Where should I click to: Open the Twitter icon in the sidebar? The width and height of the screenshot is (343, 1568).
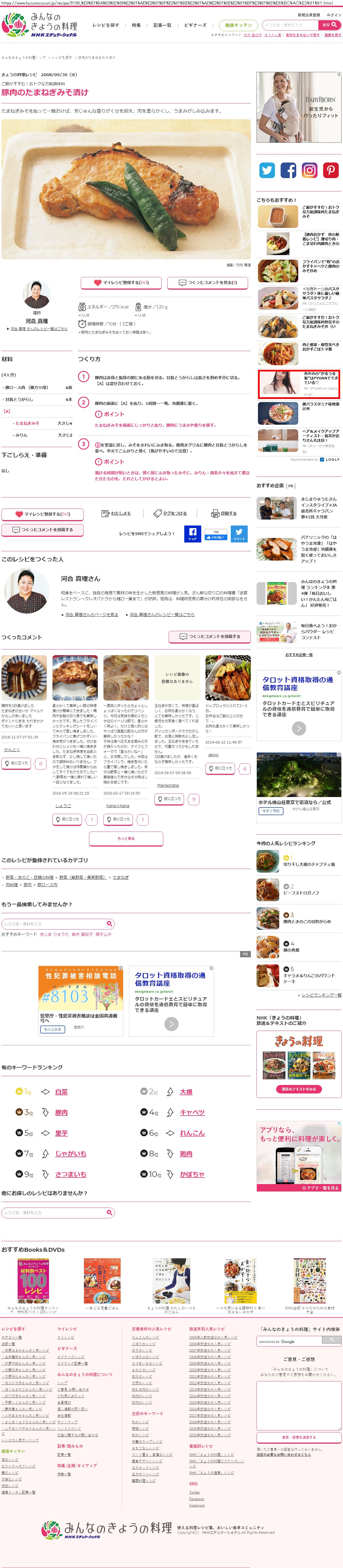click(267, 170)
